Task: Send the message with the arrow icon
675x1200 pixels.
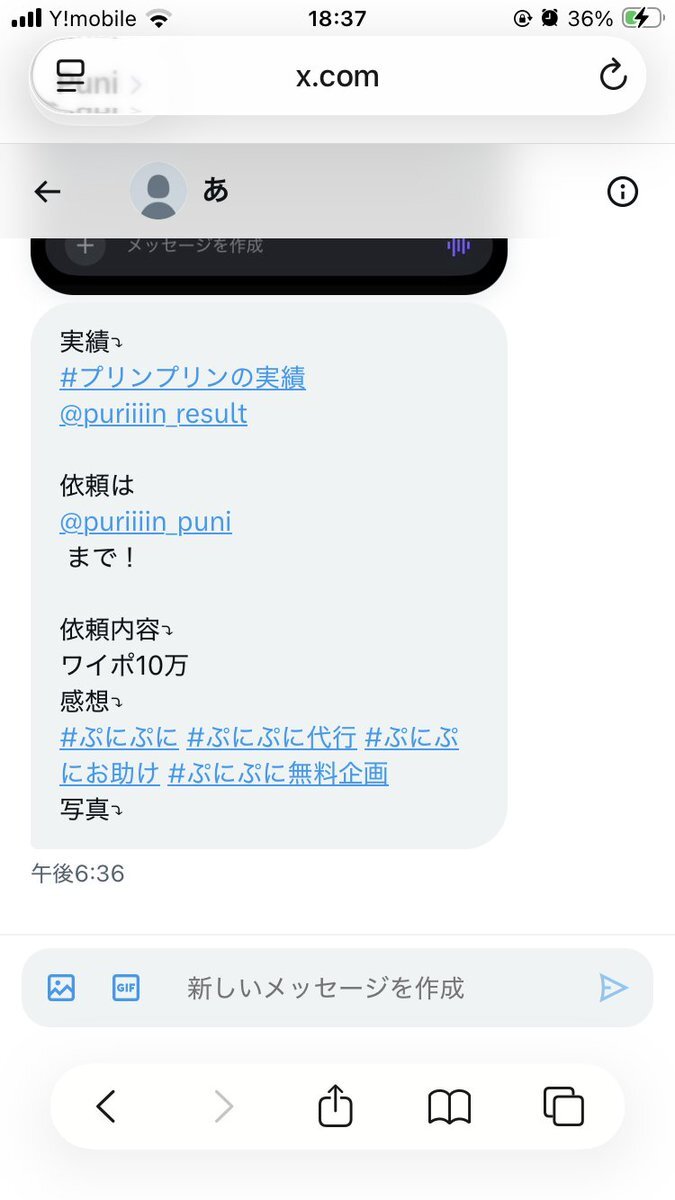Action: [x=613, y=988]
